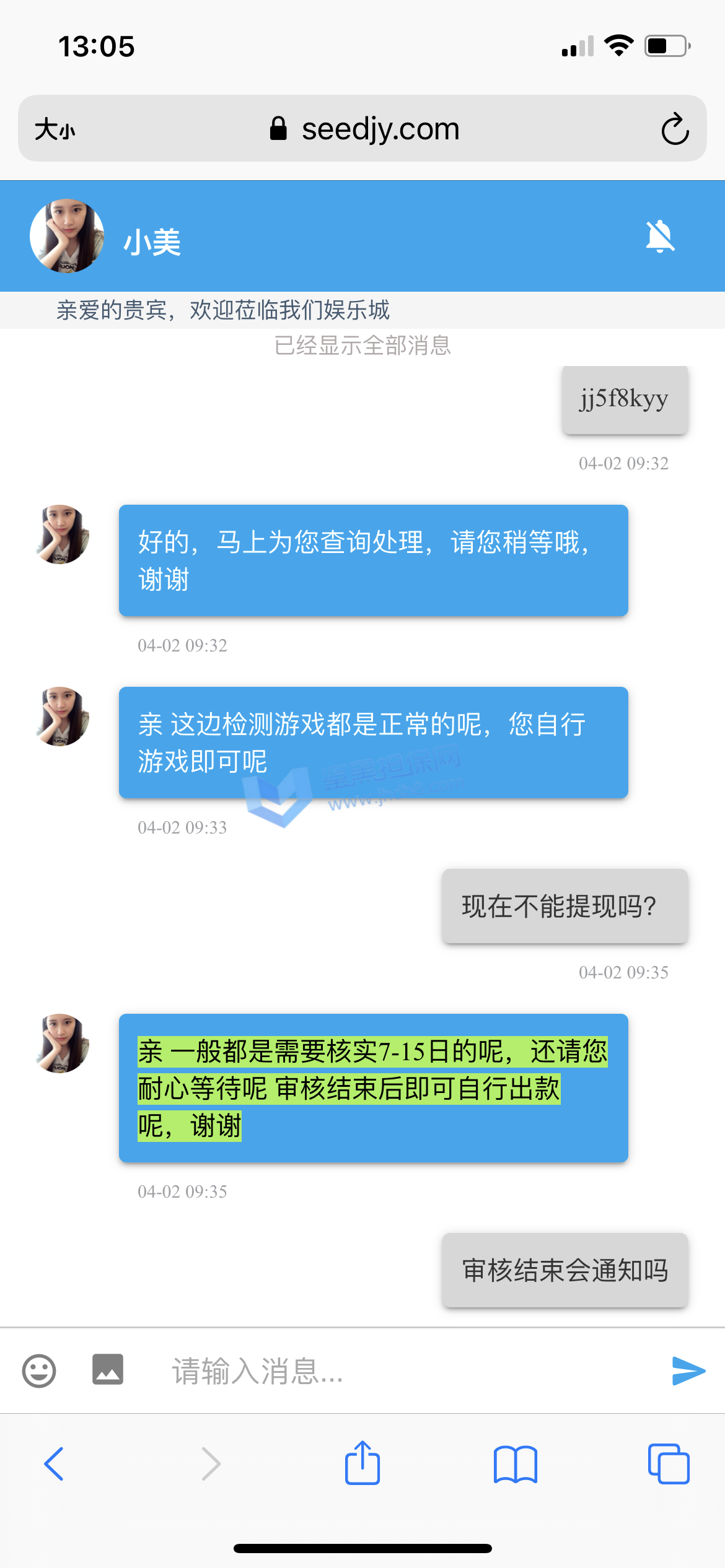Viewport: 725px width, 1568px height.
Task: Open the Safari share sheet
Action: 362,1463
